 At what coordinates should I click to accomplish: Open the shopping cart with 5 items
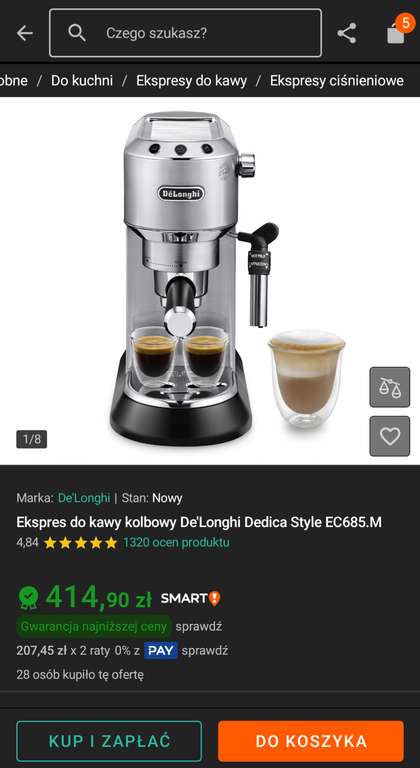coord(398,30)
